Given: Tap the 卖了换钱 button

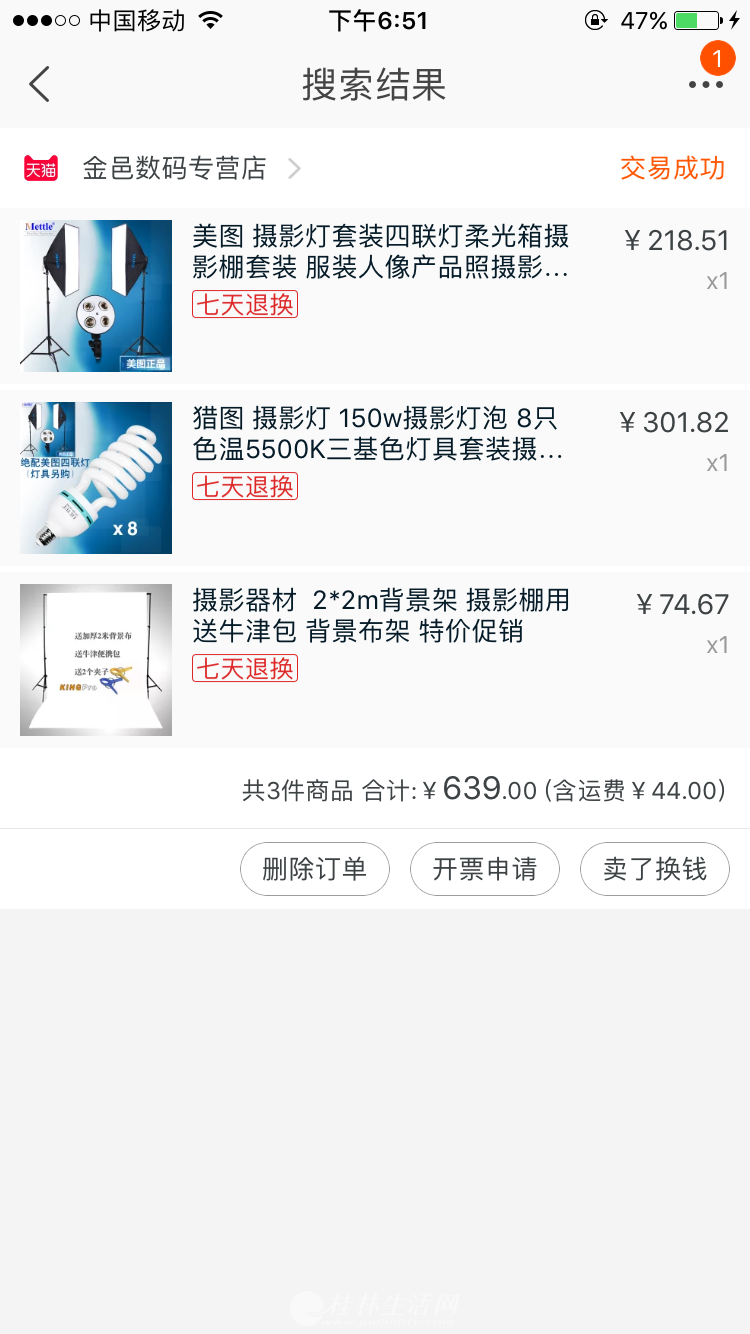Looking at the screenshot, I should click(654, 869).
